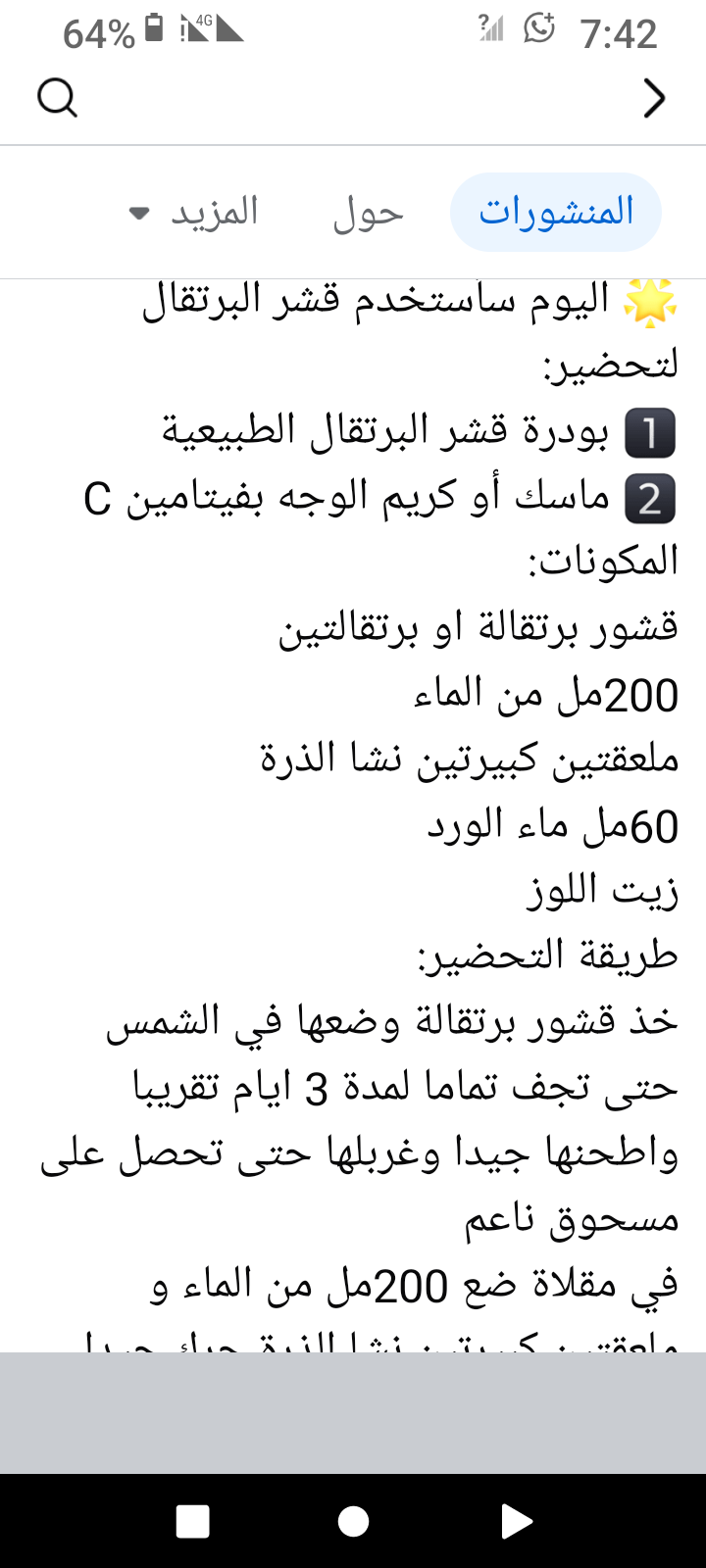Viewport: 706px width, 1568px height.
Task: Tap the system home button
Action: [353, 1521]
